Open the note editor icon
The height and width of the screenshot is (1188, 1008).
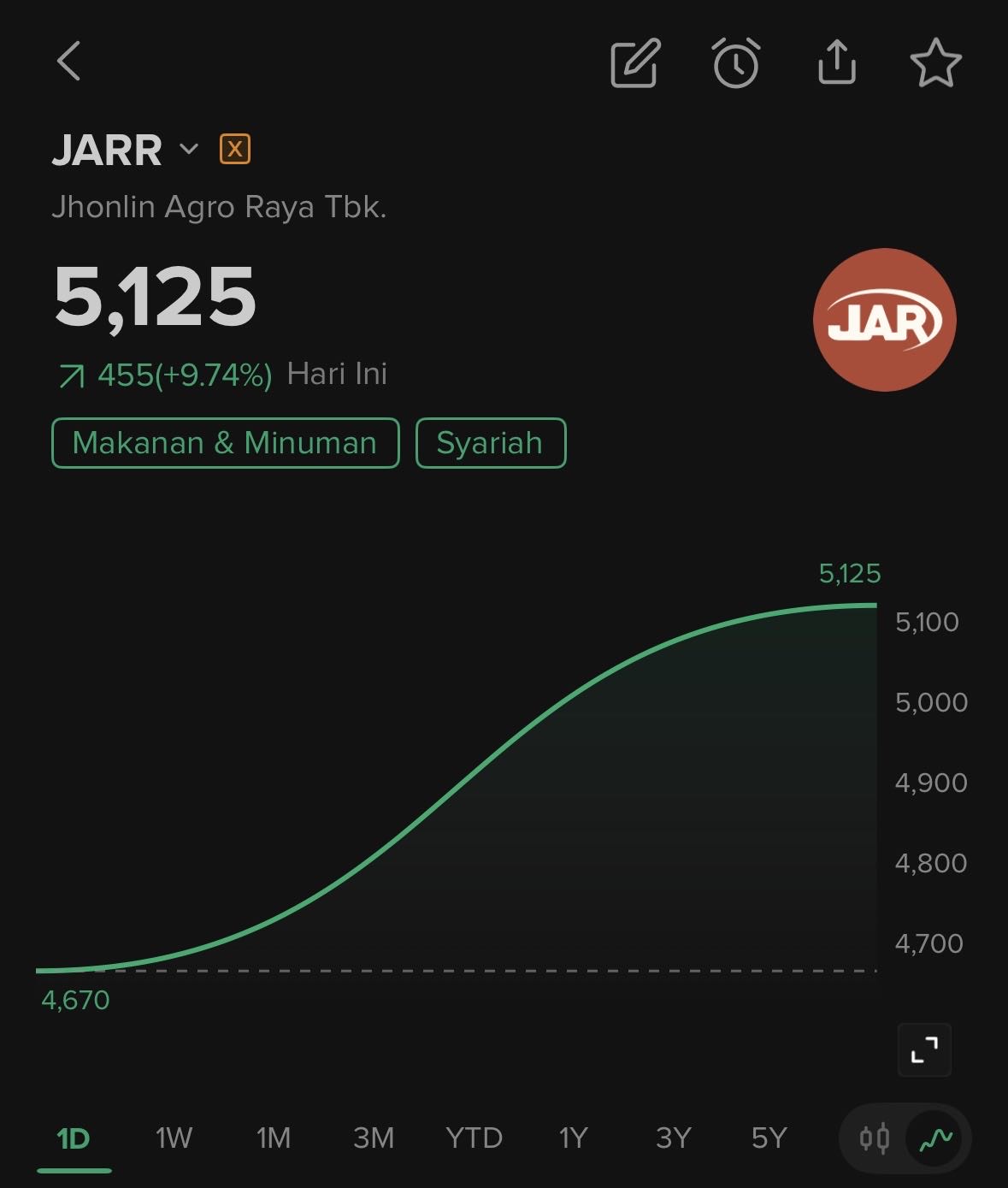(x=635, y=63)
